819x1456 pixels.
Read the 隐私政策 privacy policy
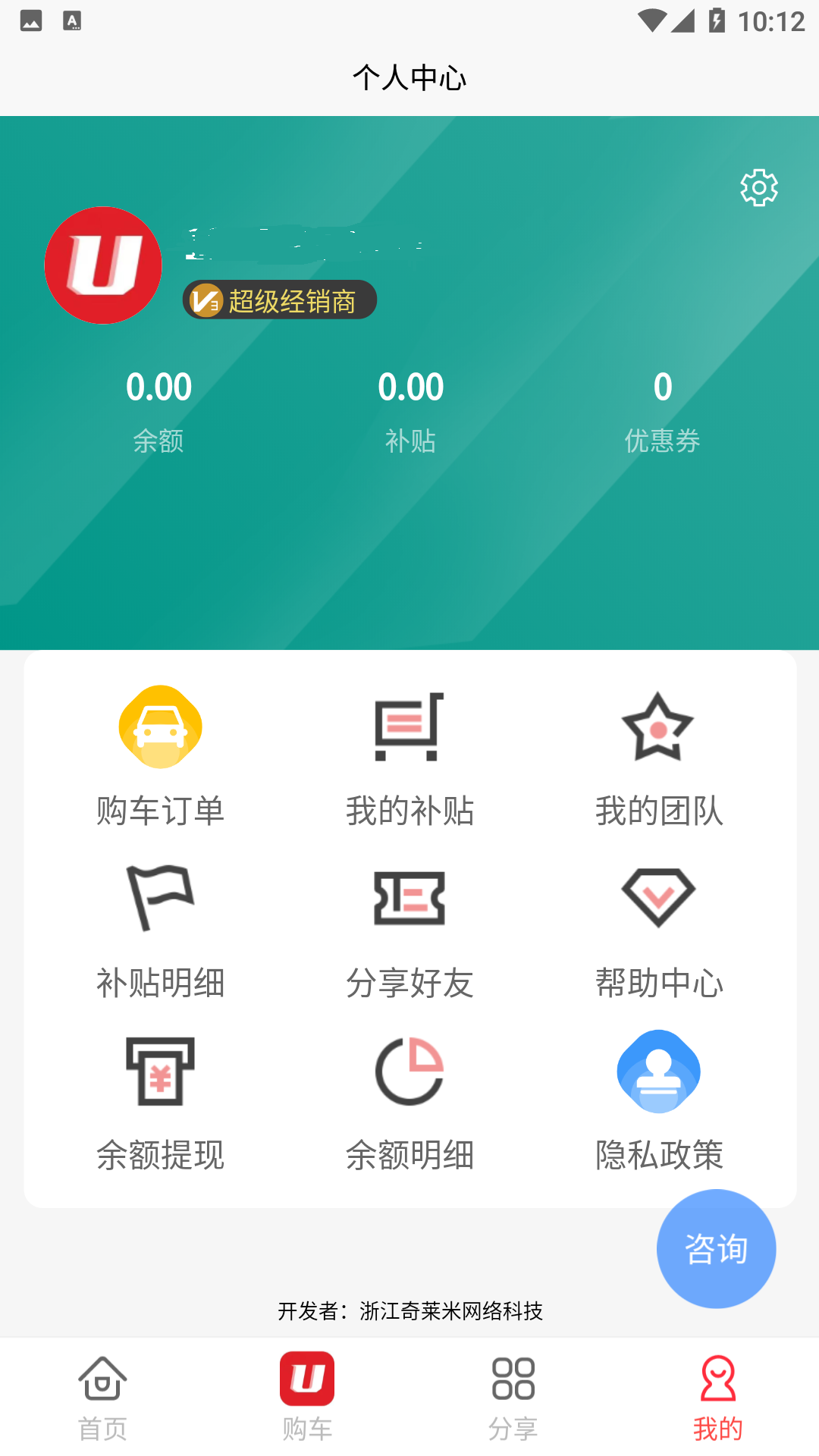[x=658, y=1102]
